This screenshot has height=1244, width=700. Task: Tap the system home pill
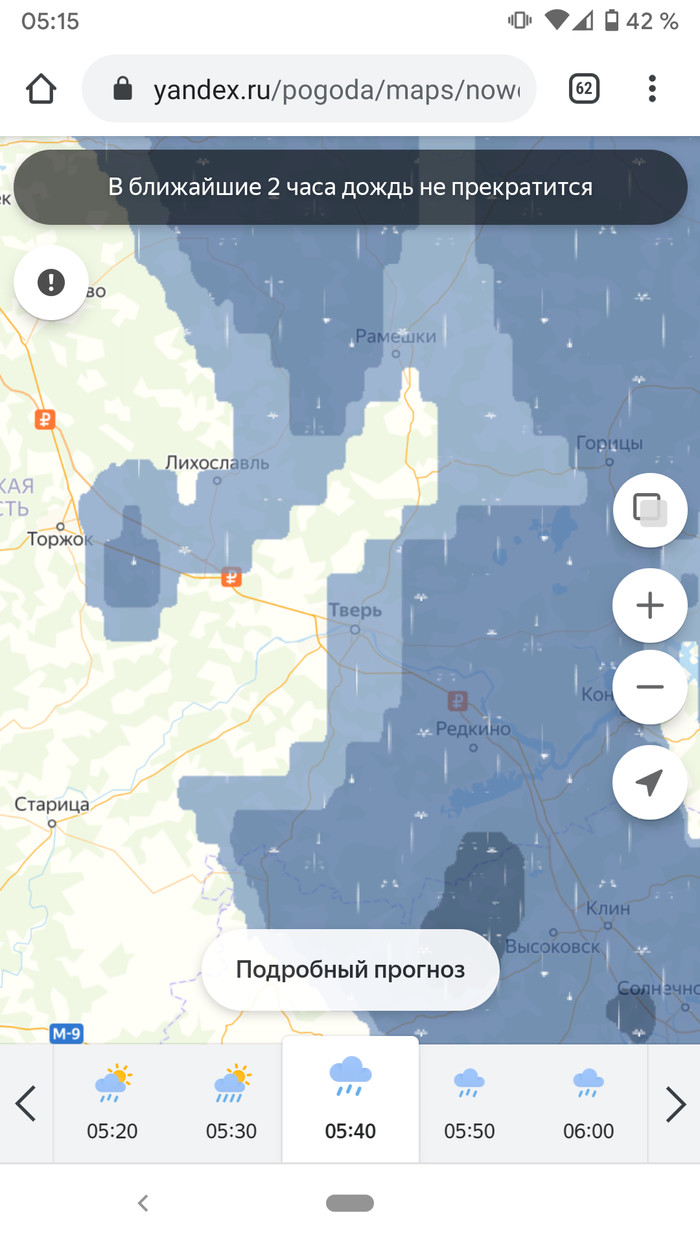(x=350, y=1203)
